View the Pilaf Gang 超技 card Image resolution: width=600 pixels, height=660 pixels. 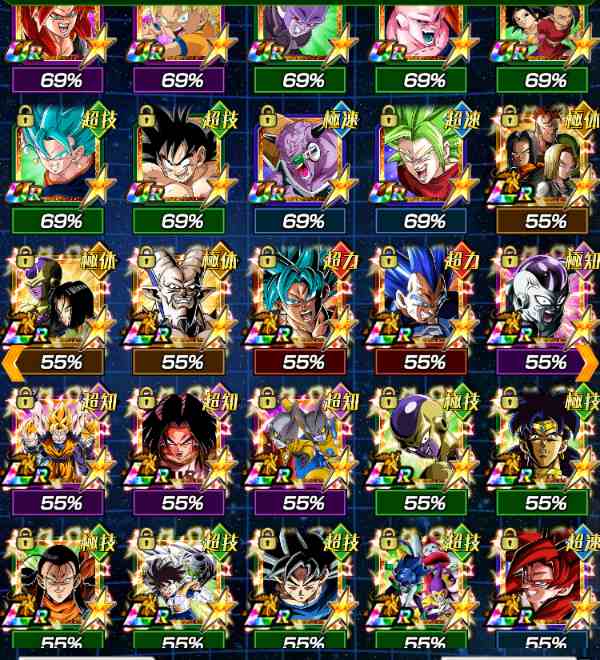pyautogui.click(x=424, y=580)
